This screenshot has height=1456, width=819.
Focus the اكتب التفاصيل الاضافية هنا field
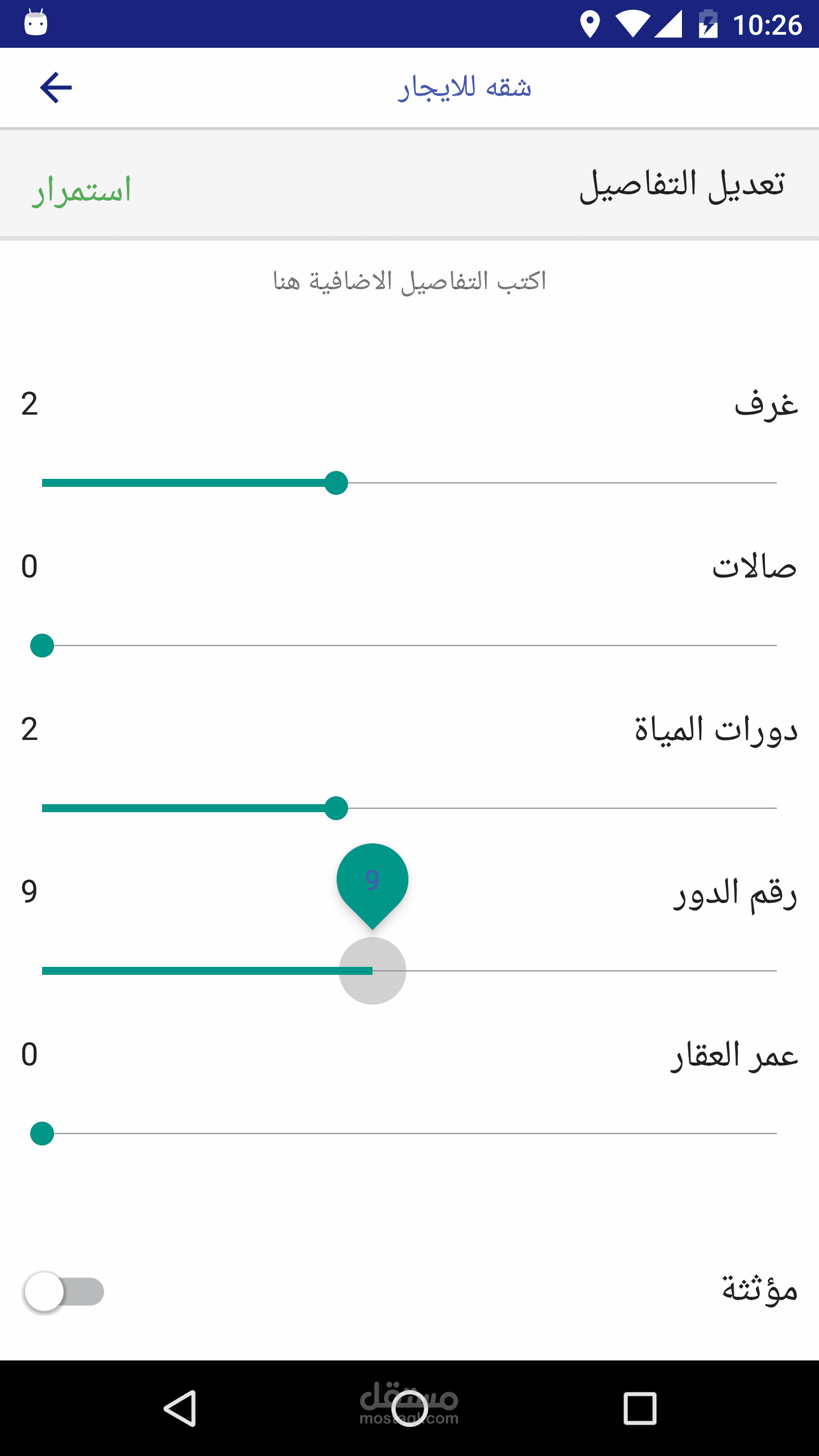click(409, 281)
